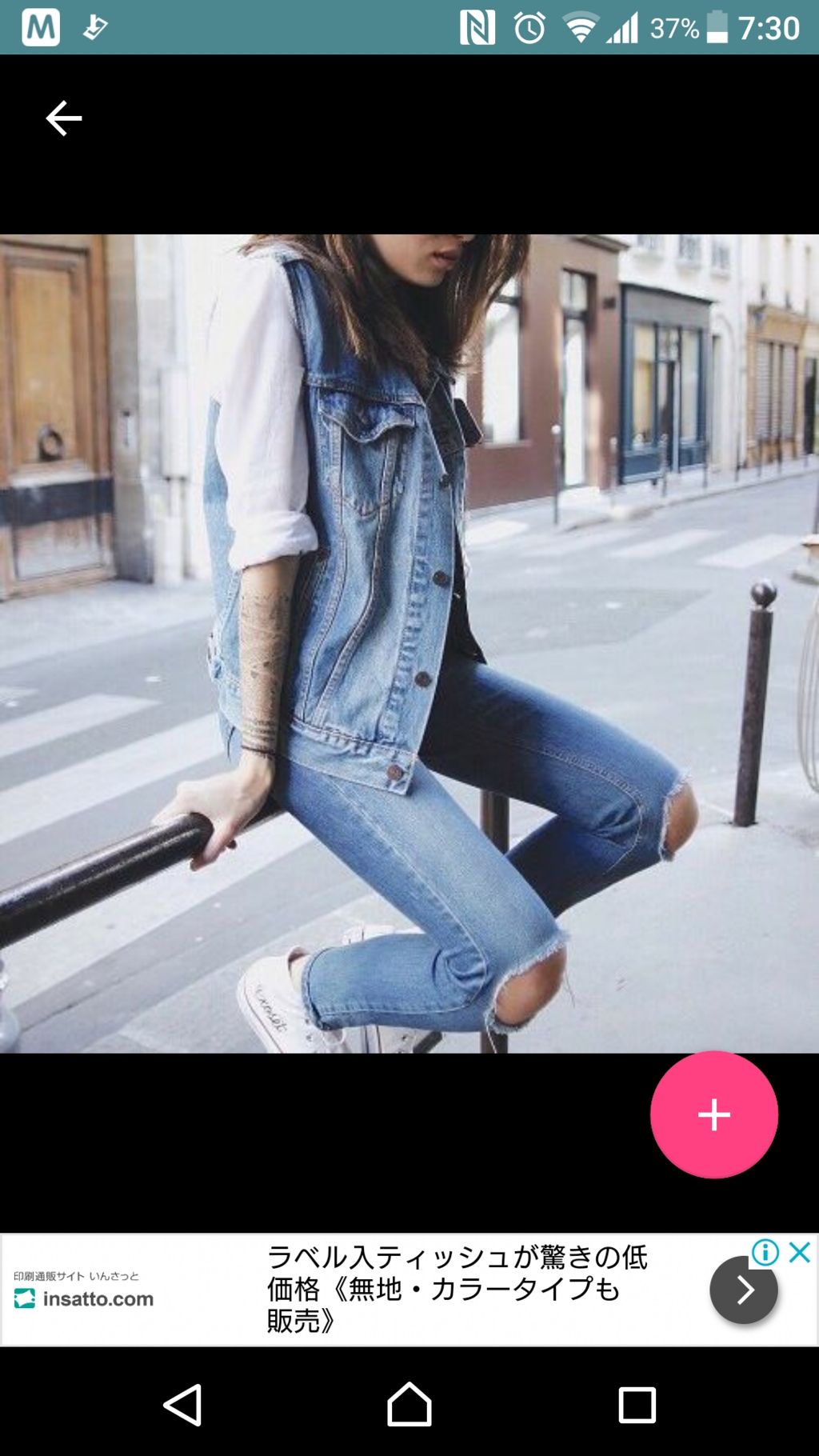Tap the Wi-Fi icon in the status bar
Screen dimensions: 819x1456
click(579, 26)
